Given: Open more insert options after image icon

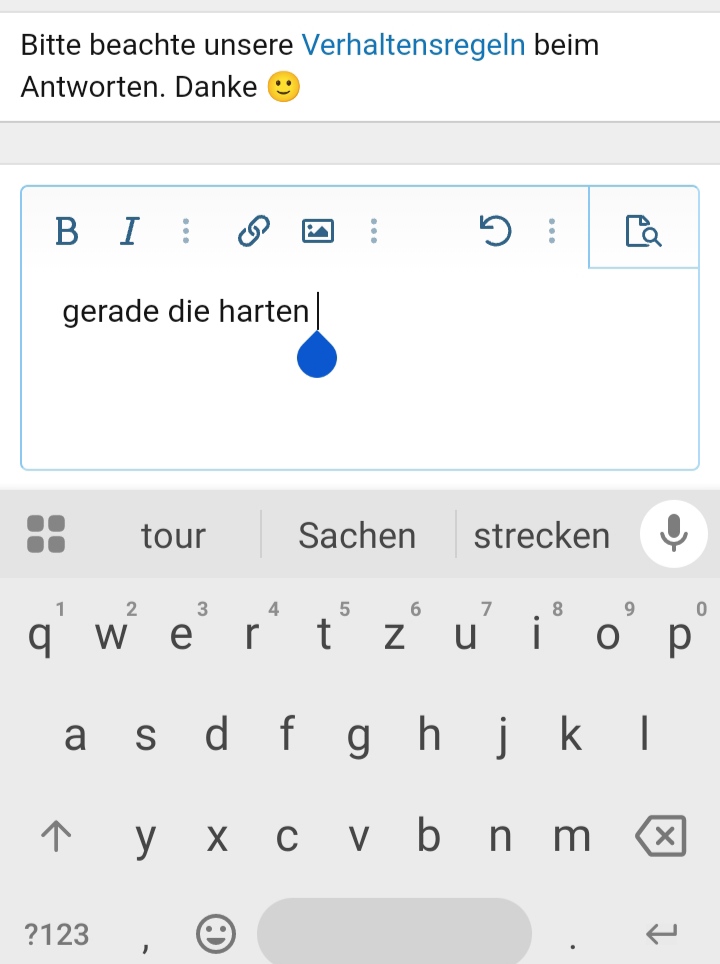Looking at the screenshot, I should tap(374, 232).
